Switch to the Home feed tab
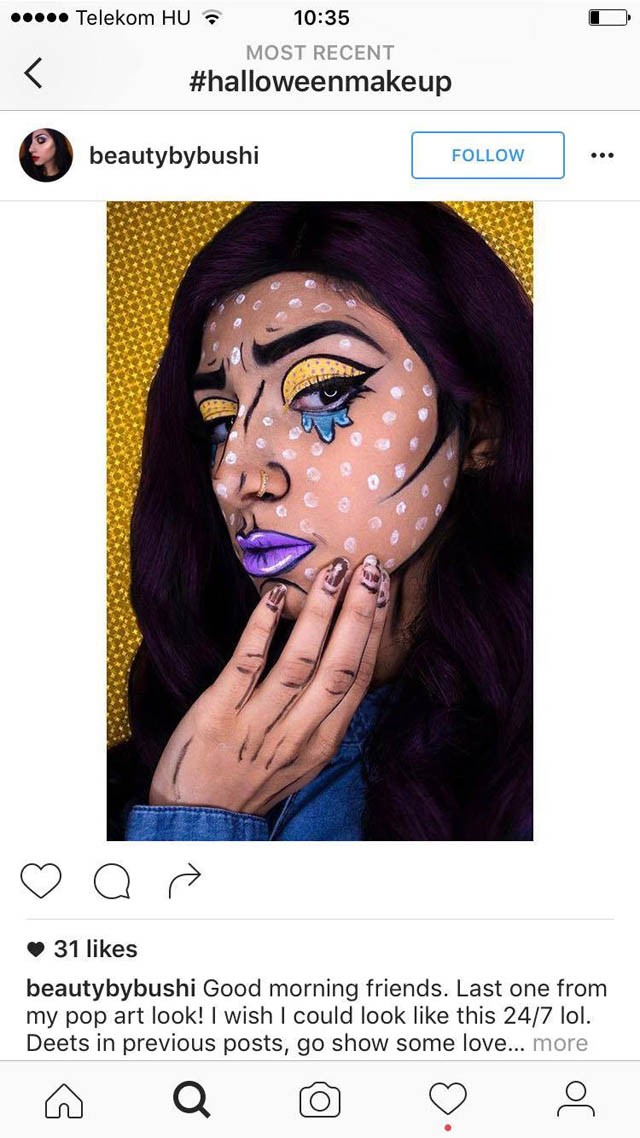640x1138 pixels. 64,1100
